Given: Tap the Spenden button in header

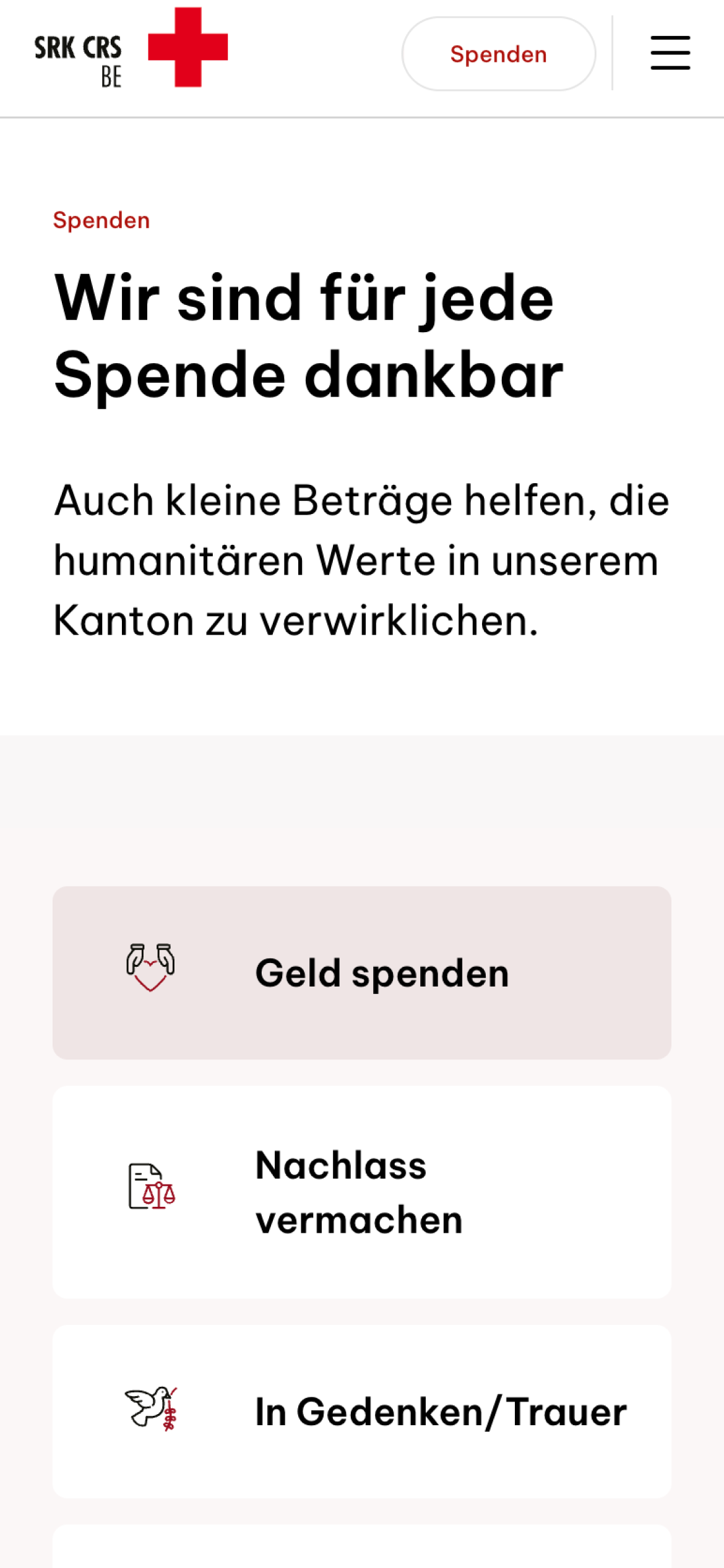Looking at the screenshot, I should point(498,54).
